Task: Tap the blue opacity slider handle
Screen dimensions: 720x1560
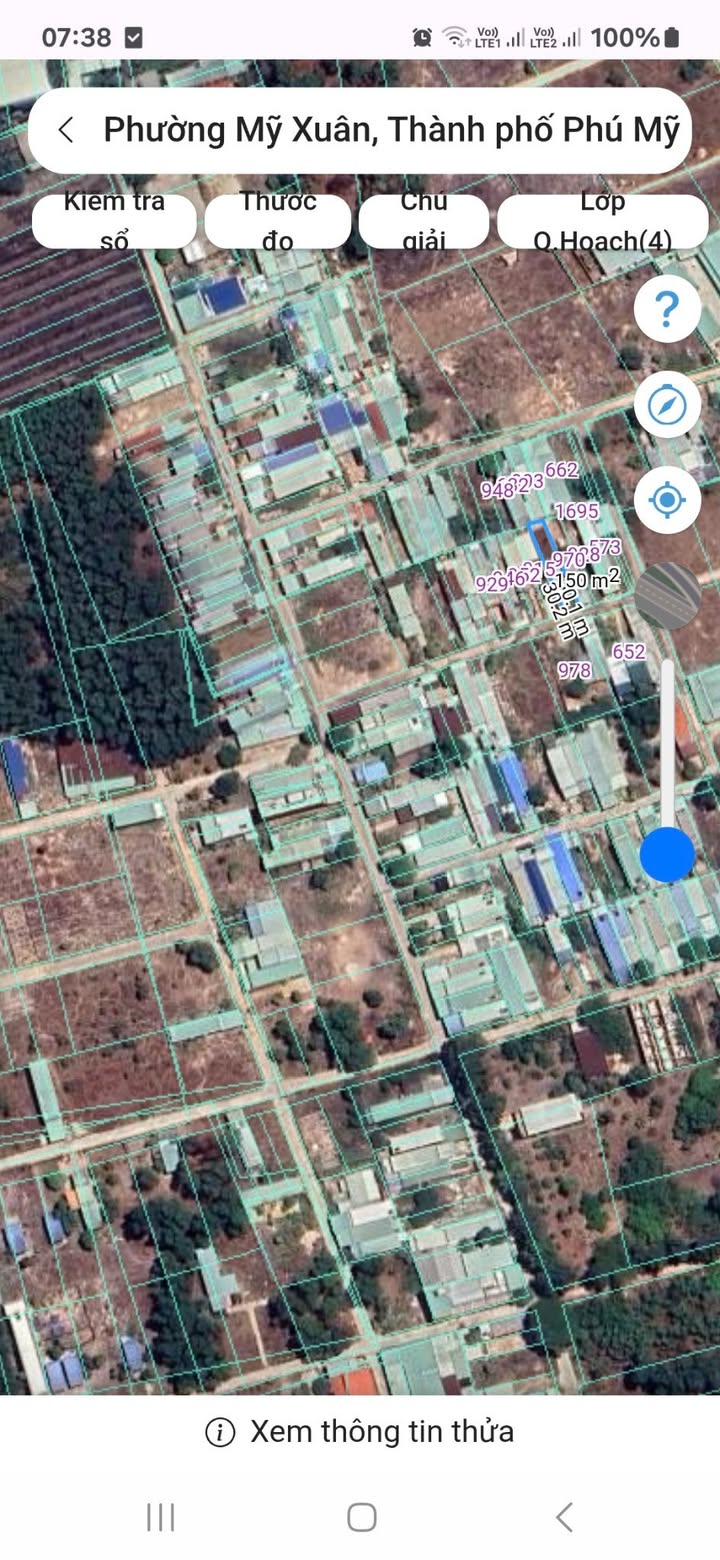Action: coord(667,855)
